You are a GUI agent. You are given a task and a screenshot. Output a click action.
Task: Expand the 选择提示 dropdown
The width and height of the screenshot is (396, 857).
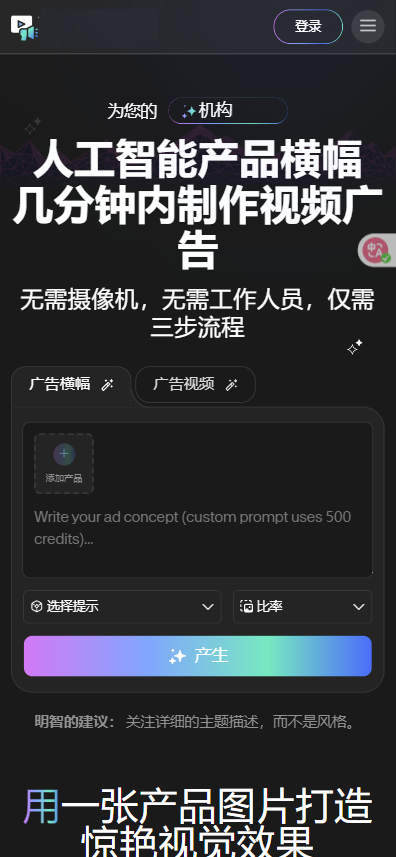[x=122, y=607]
